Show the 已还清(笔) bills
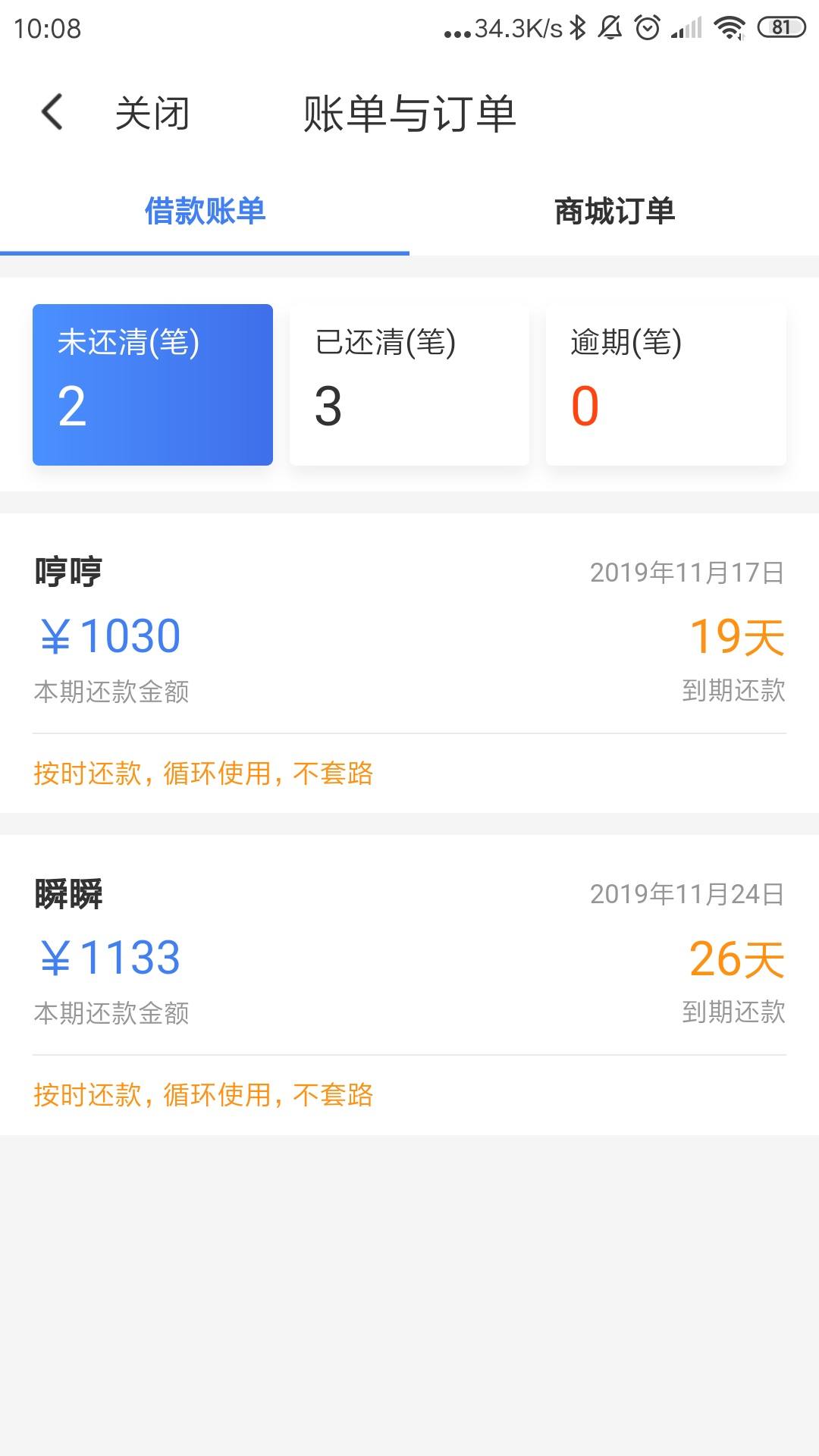 click(409, 384)
